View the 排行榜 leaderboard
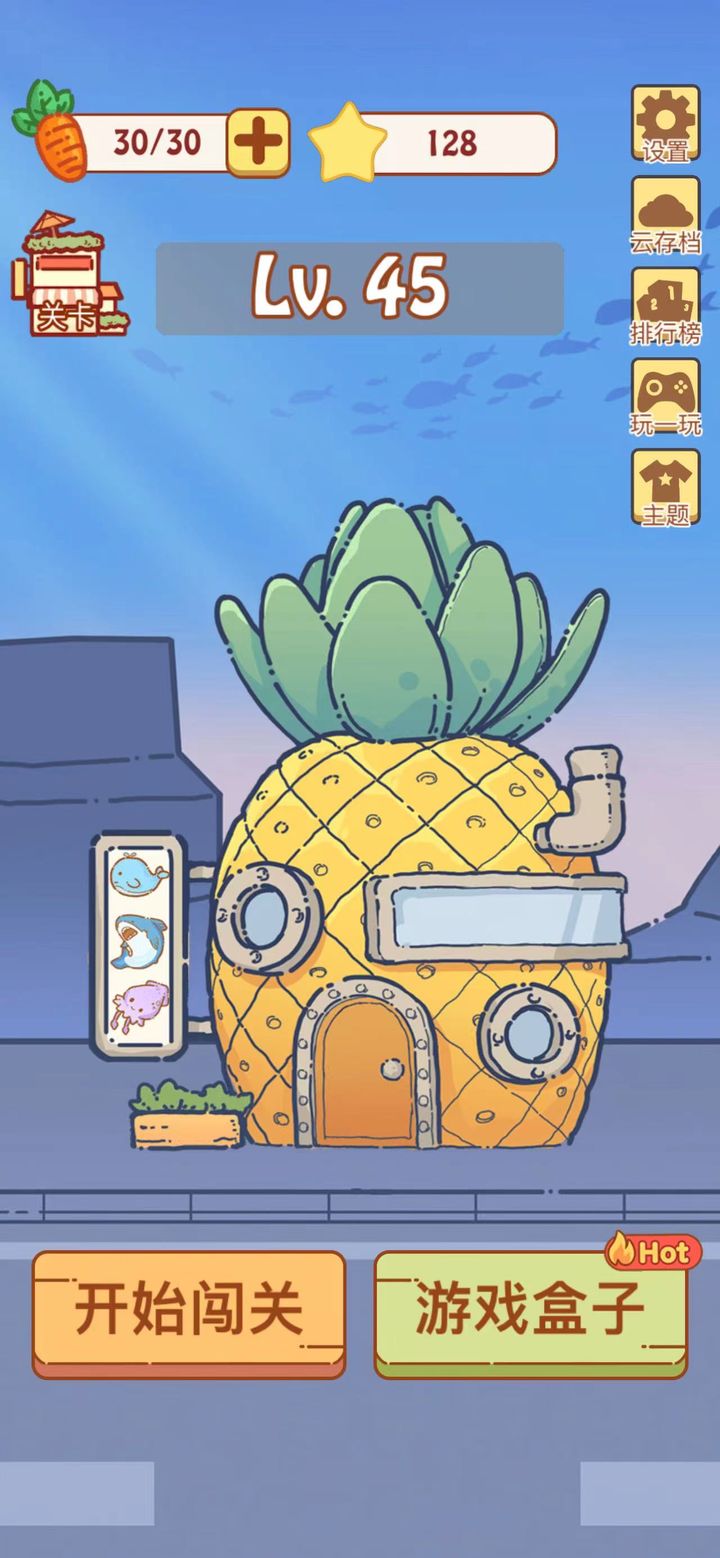 tap(665, 306)
